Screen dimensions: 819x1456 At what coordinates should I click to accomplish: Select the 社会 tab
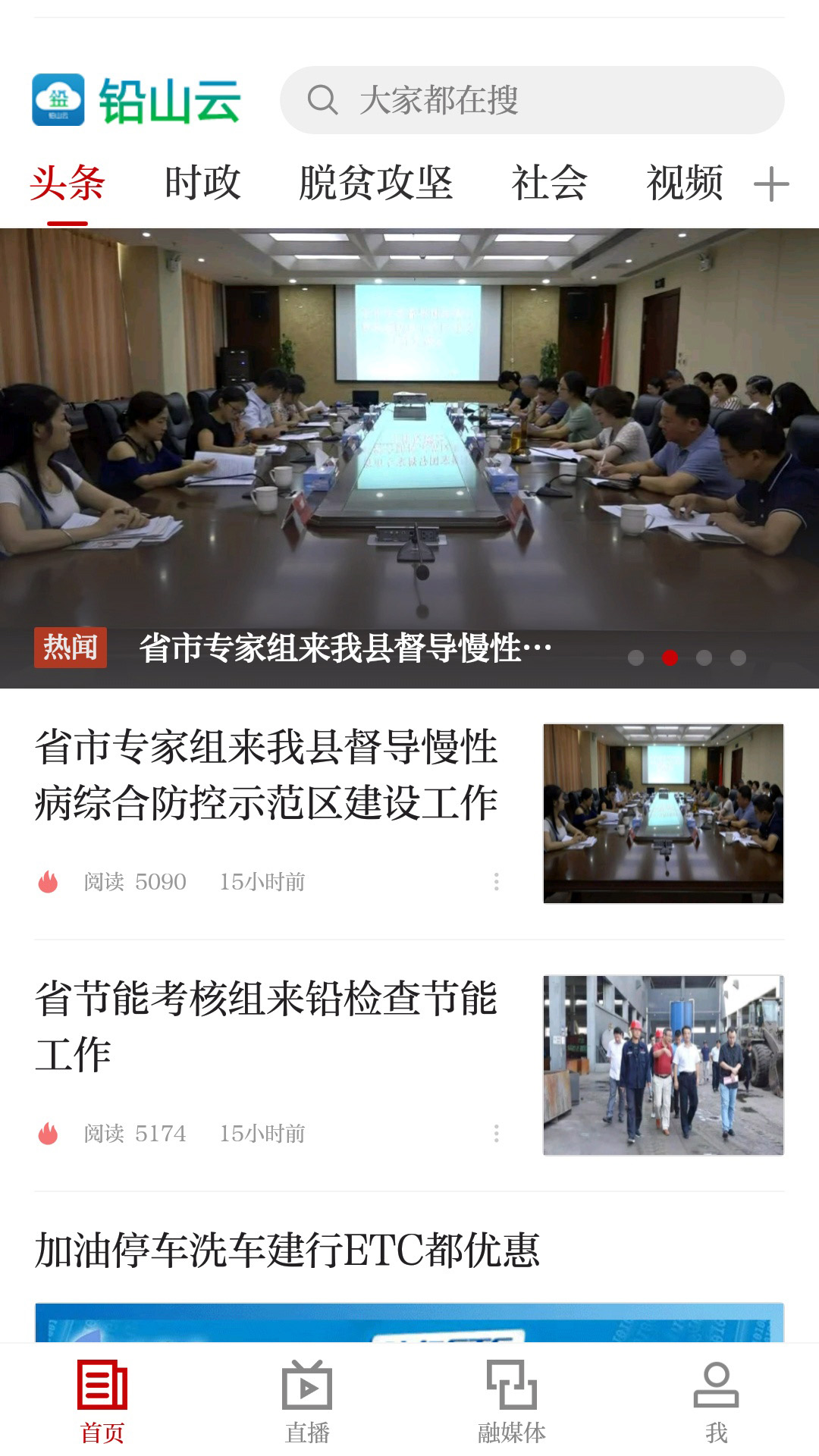549,184
